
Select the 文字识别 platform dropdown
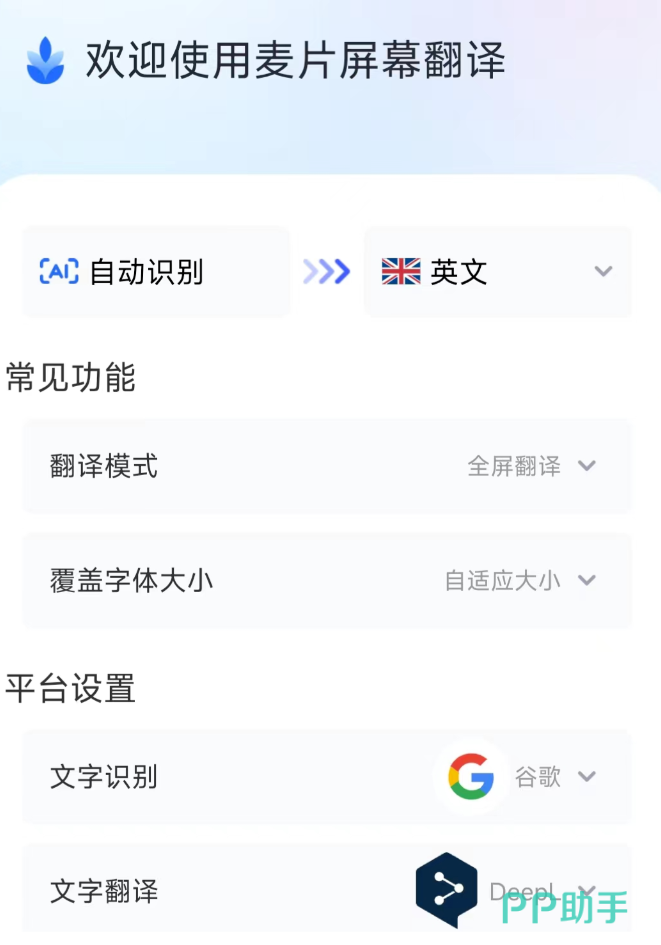point(540,777)
